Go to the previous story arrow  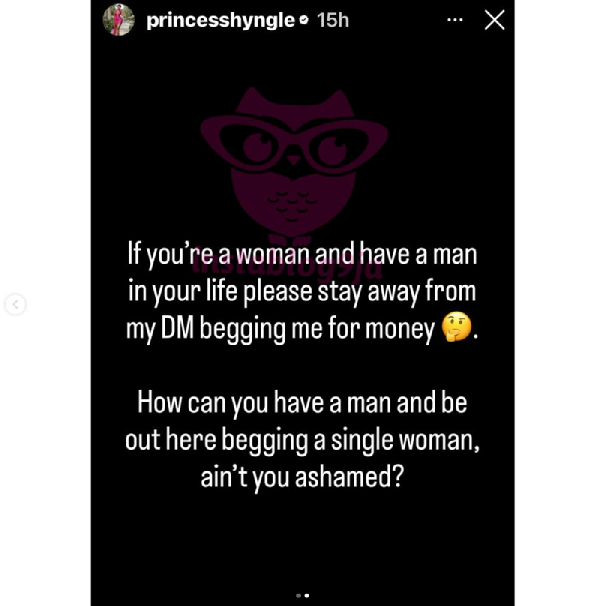[x=15, y=304]
